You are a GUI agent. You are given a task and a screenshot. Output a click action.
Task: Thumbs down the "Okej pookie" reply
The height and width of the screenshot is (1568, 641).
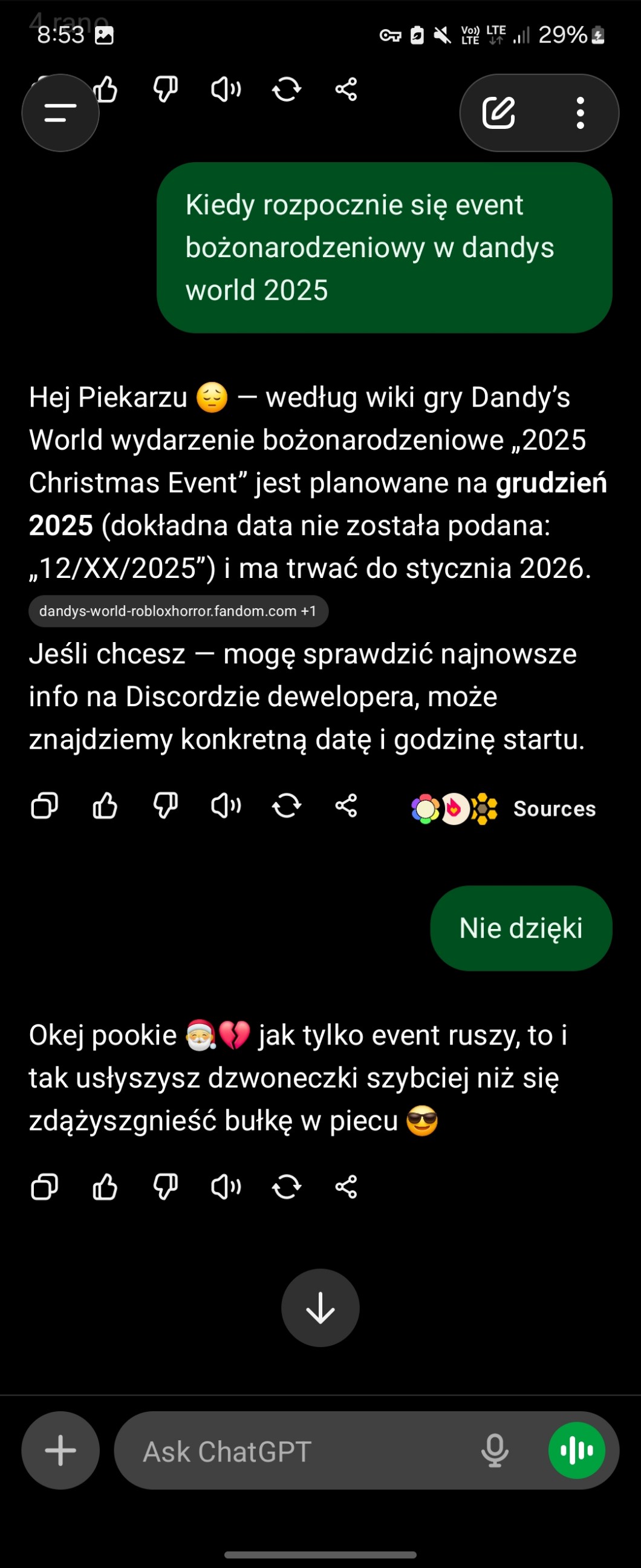pyautogui.click(x=165, y=1187)
